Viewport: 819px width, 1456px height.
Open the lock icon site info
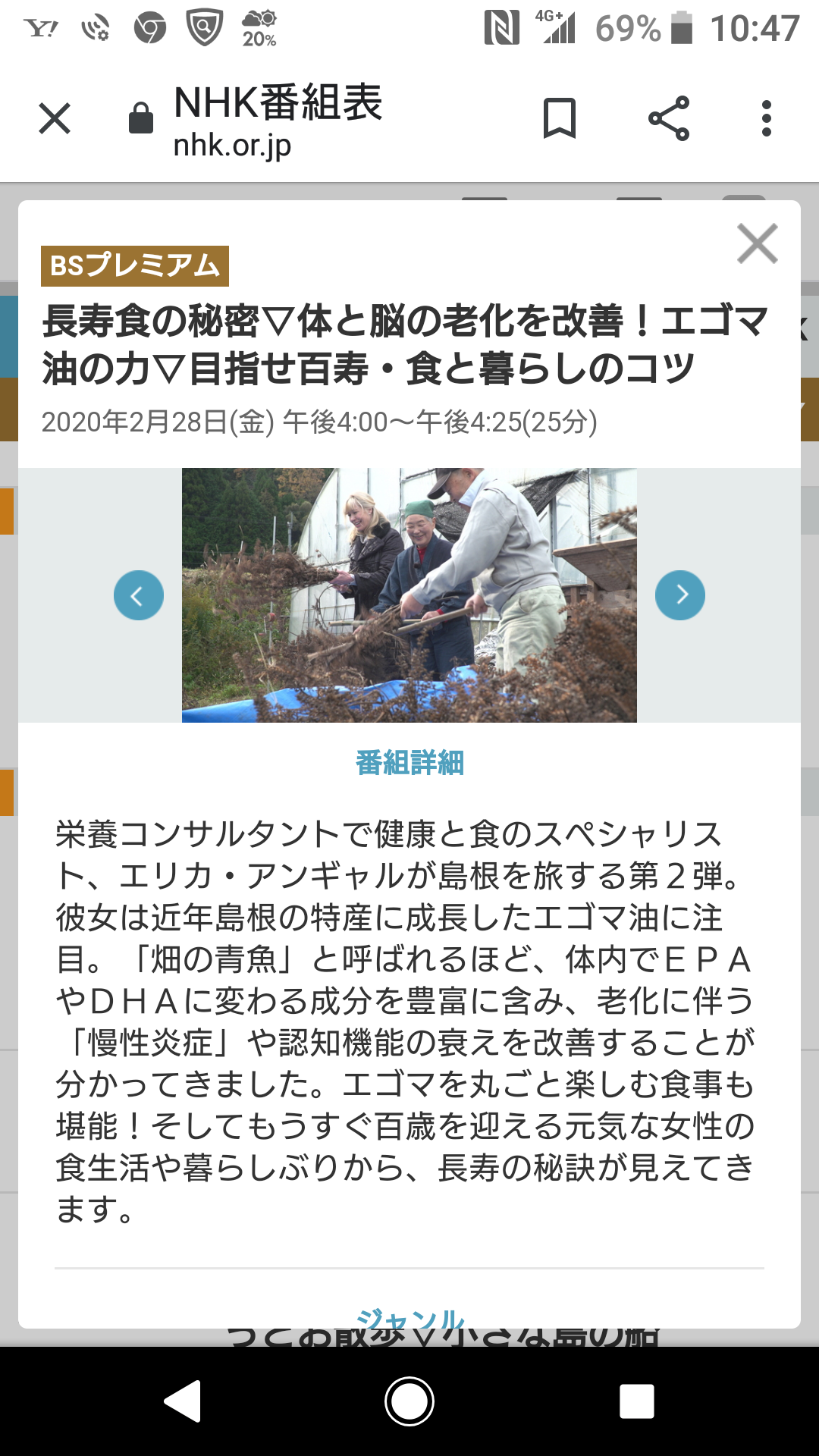141,118
